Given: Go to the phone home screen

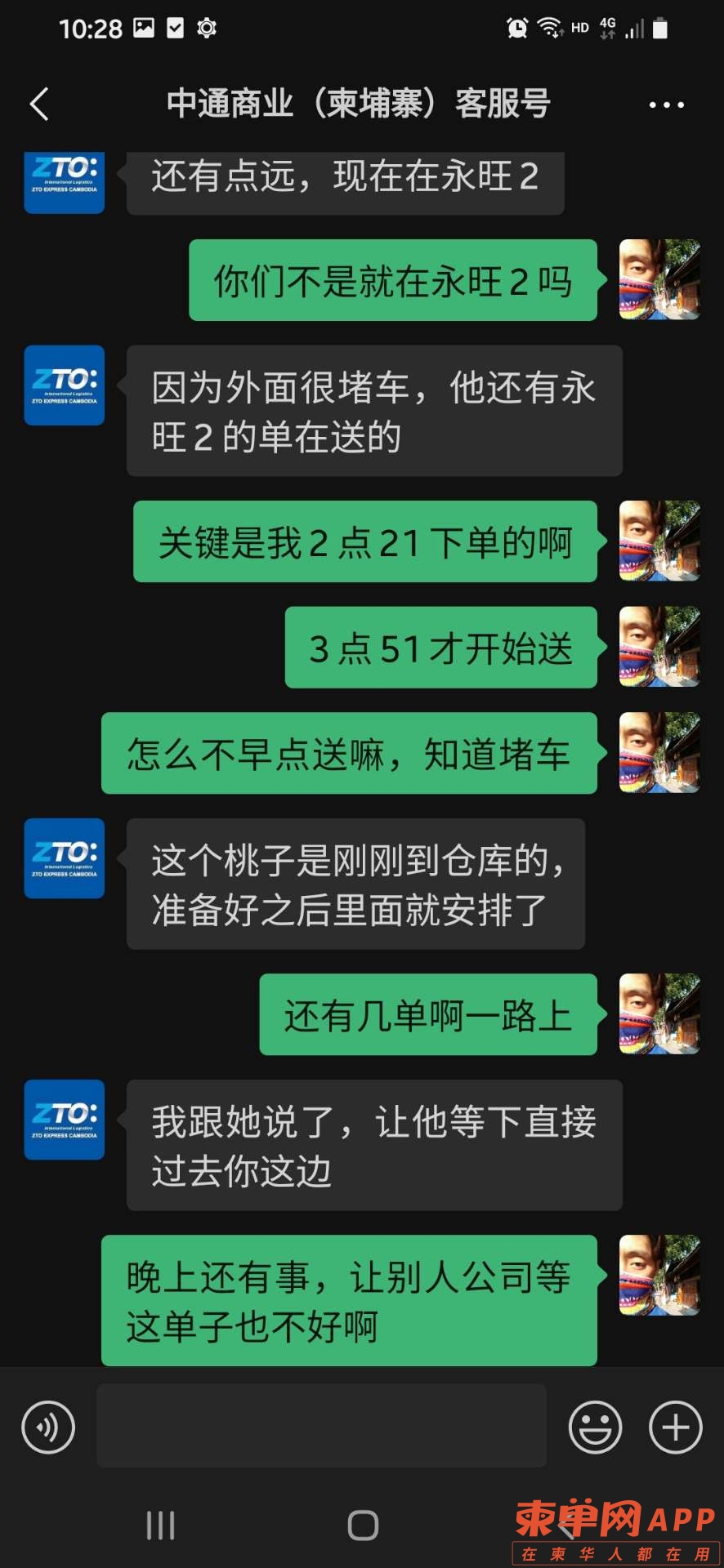Looking at the screenshot, I should click(363, 1525).
